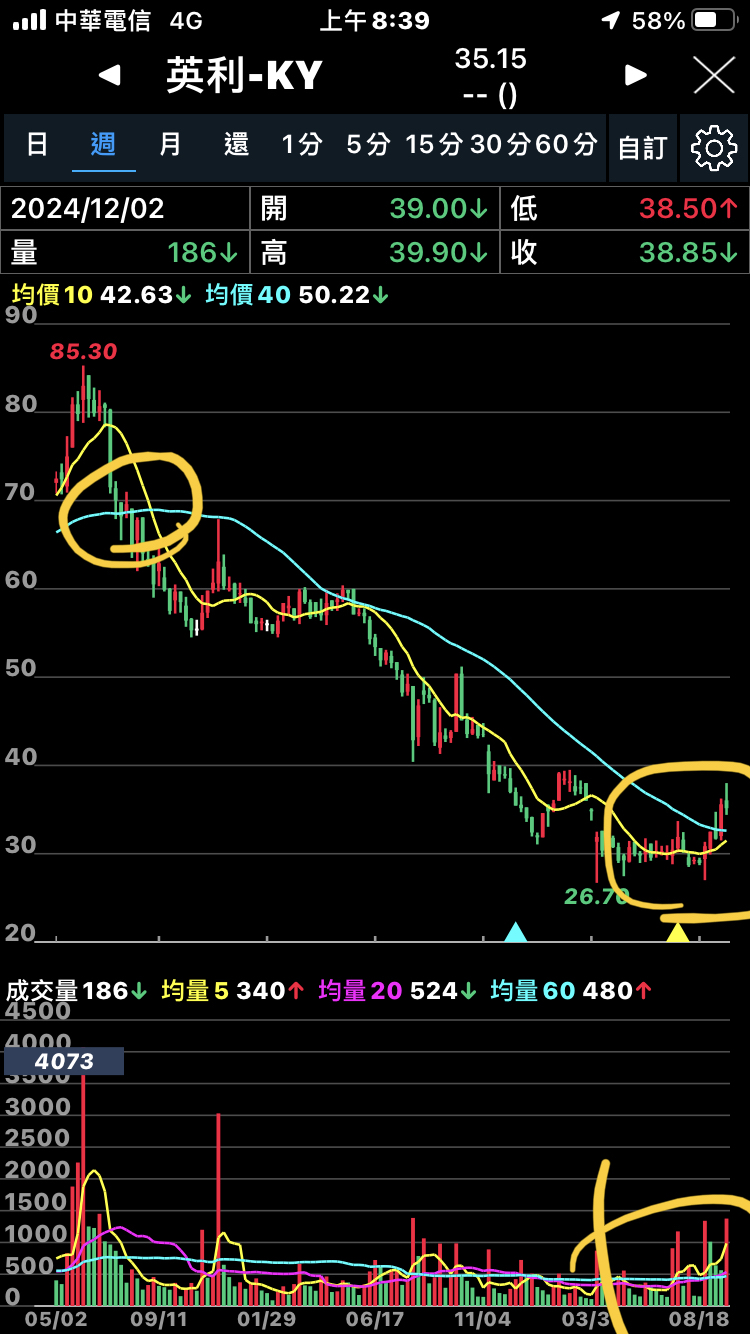The image size is (750, 1334).
Task: Switch to the 15分 chart
Action: click(434, 145)
